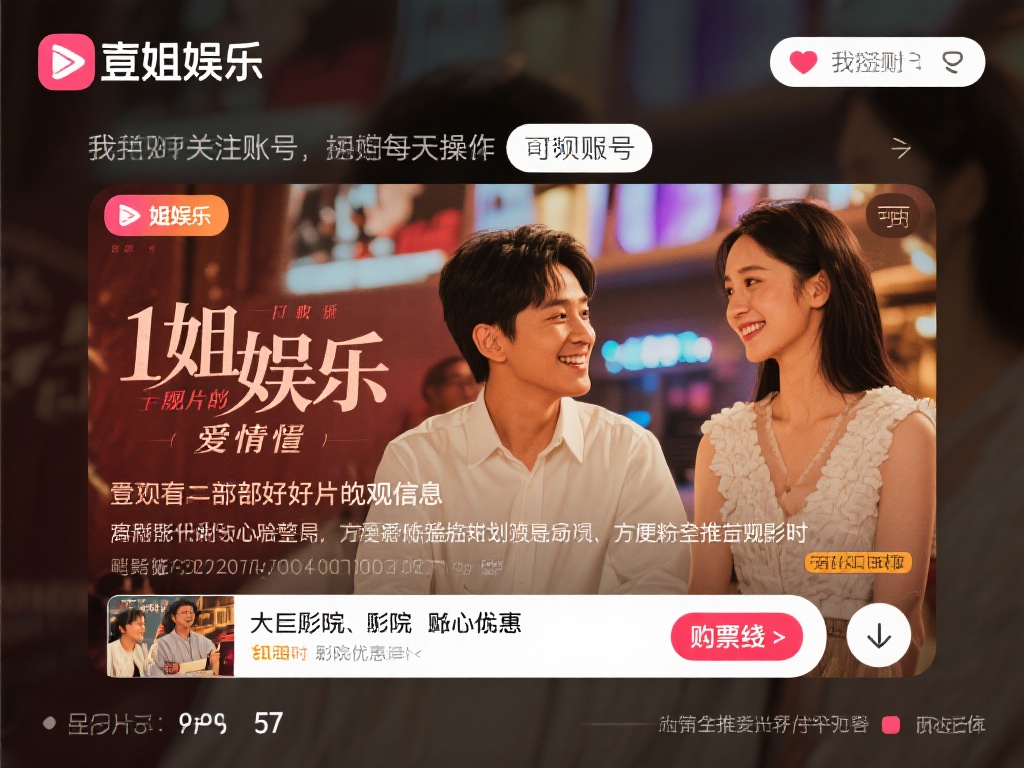Tap the pink 购票线 ticket button
This screenshot has width=1024, height=768.
pos(736,636)
